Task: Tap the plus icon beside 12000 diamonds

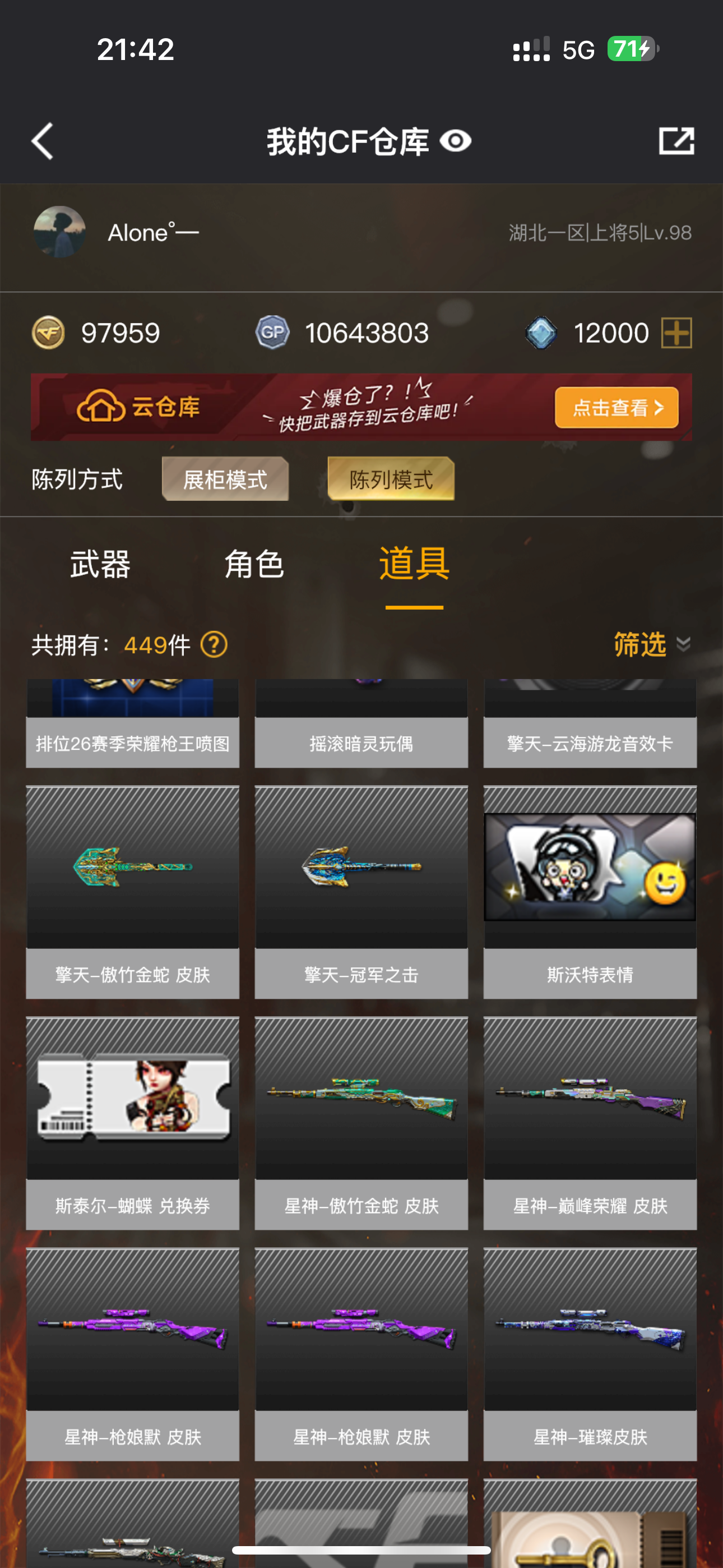Action: coord(676,333)
